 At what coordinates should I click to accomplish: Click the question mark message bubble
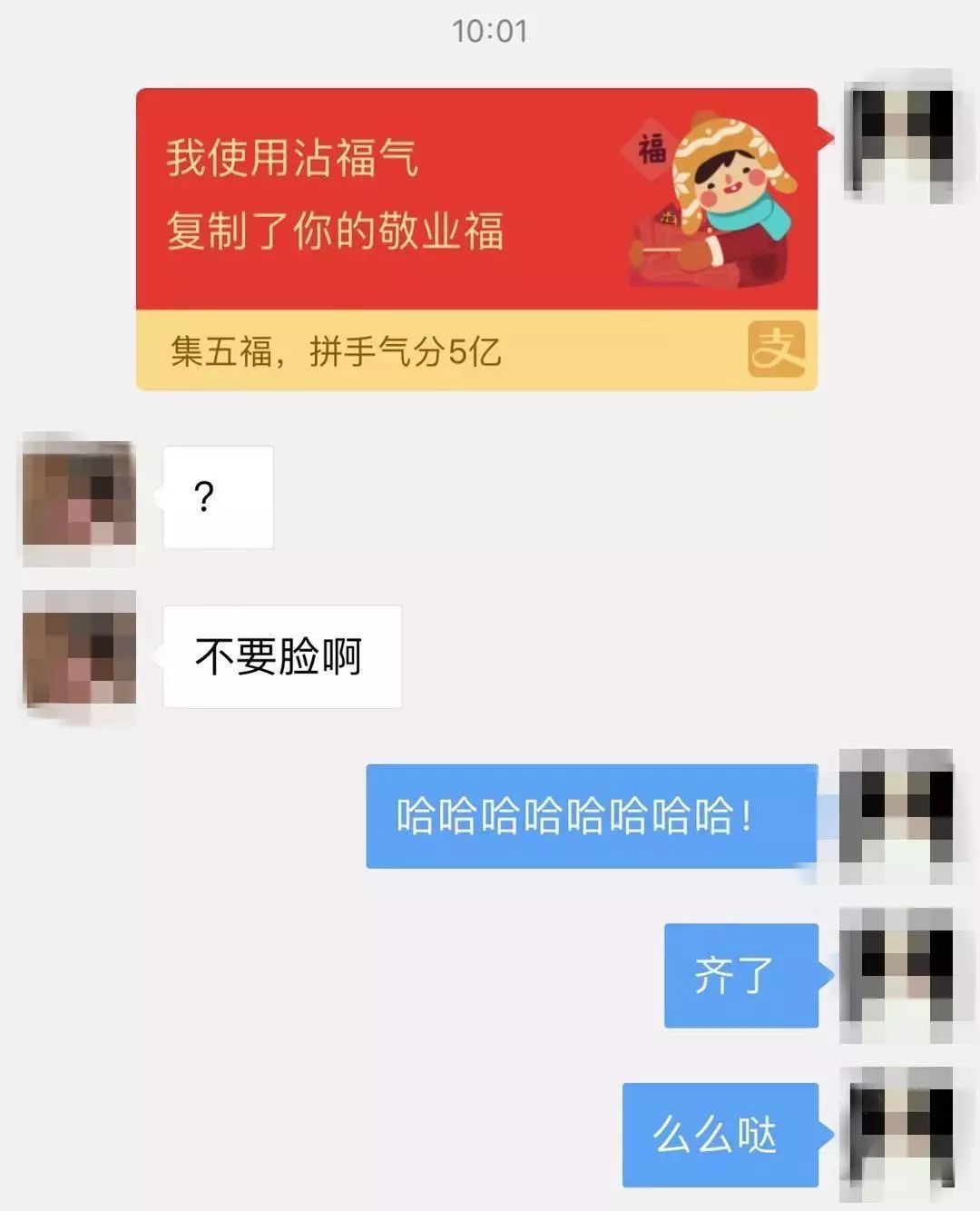216,497
